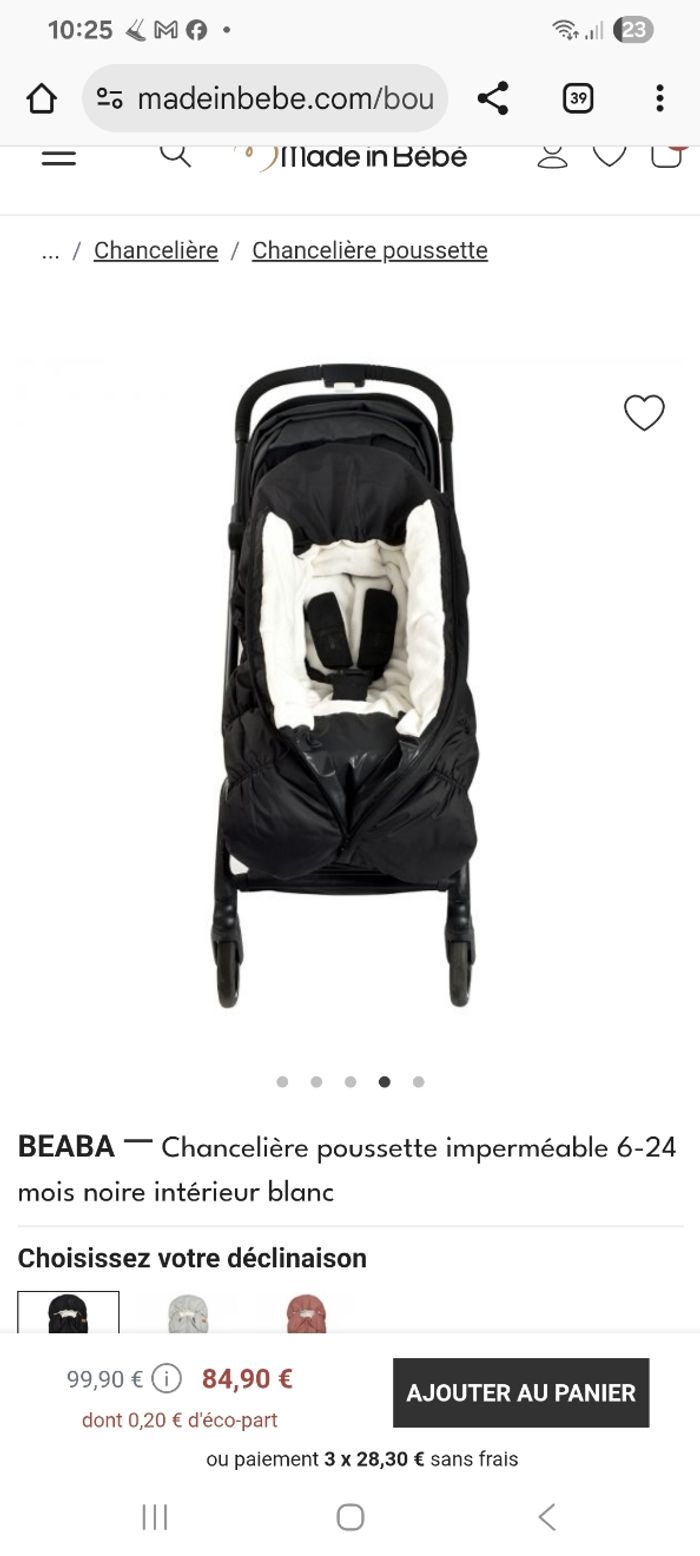The height and width of the screenshot is (1556, 700).
Task: Open the Chancelière poussette breadcrumb link
Action: pyautogui.click(x=370, y=250)
